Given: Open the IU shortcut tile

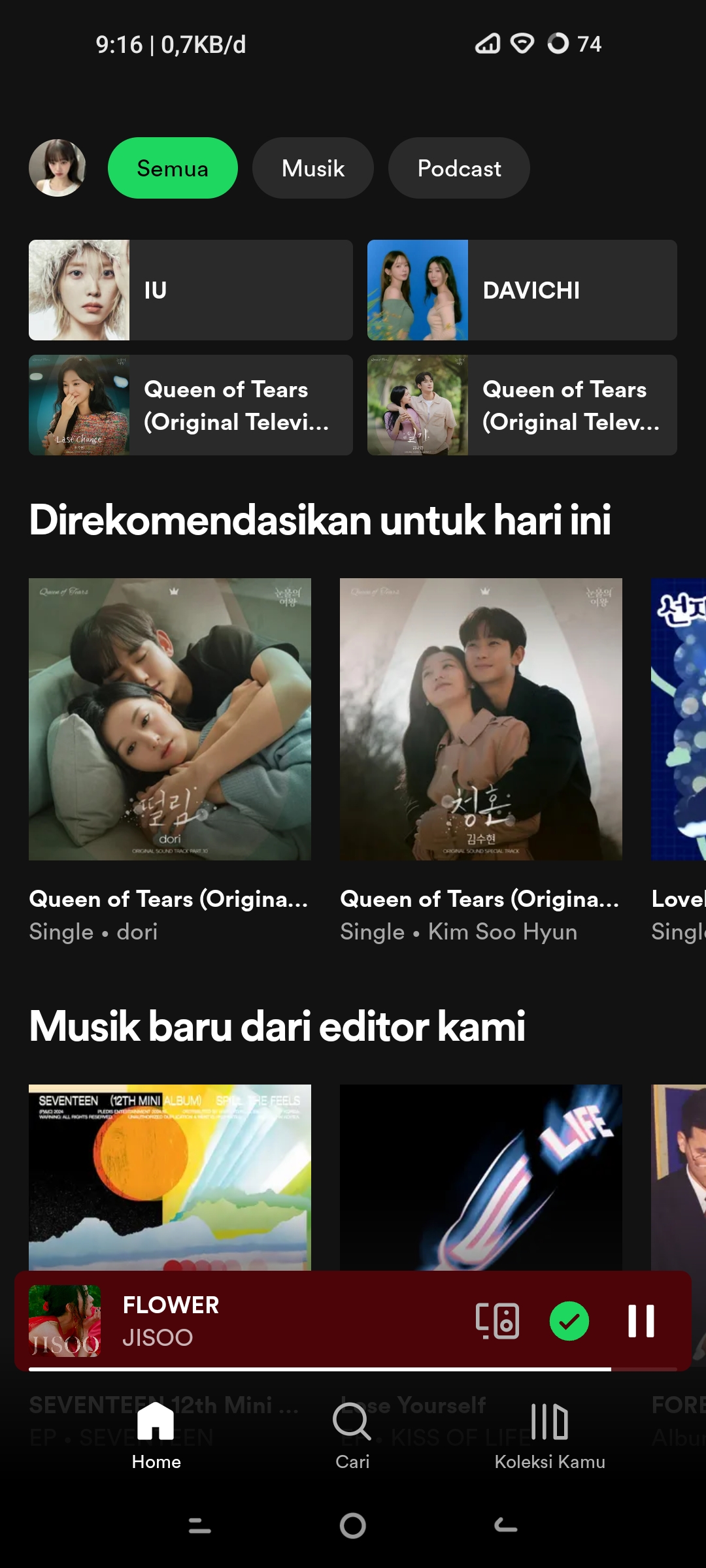Looking at the screenshot, I should click(190, 290).
